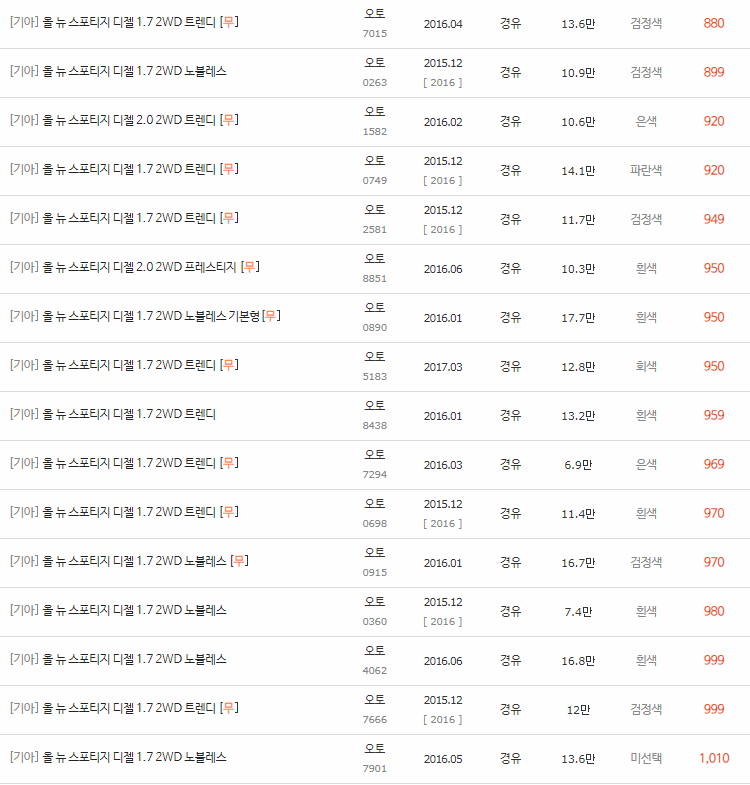Click the 880 price on the top listing
The height and width of the screenshot is (785, 750).
point(715,20)
